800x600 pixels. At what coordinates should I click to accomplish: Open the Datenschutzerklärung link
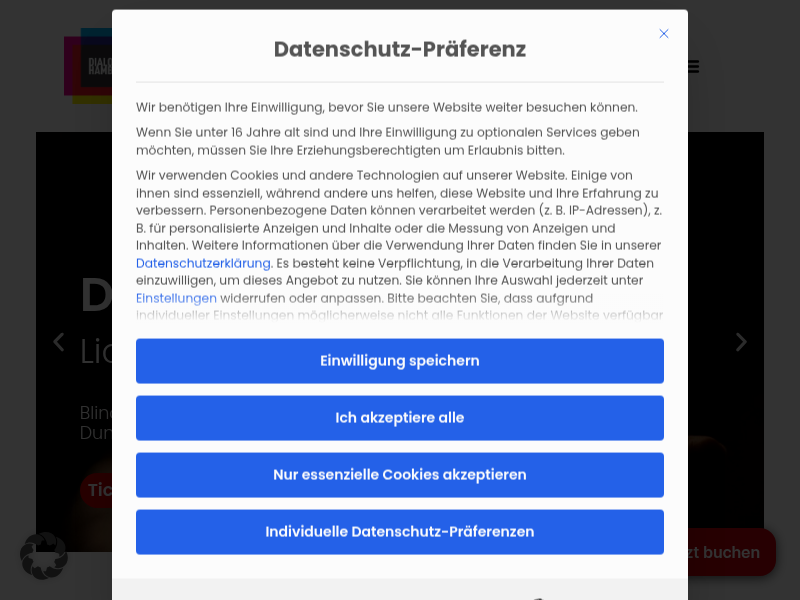click(203, 263)
